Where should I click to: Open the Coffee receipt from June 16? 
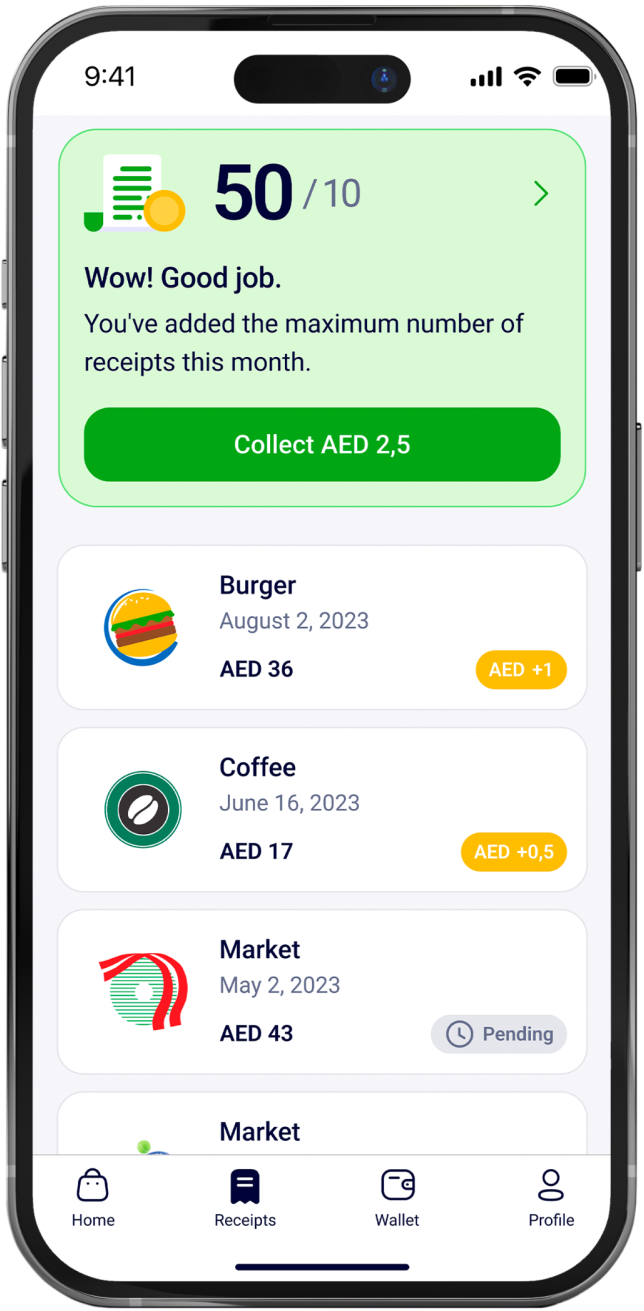coord(321,809)
